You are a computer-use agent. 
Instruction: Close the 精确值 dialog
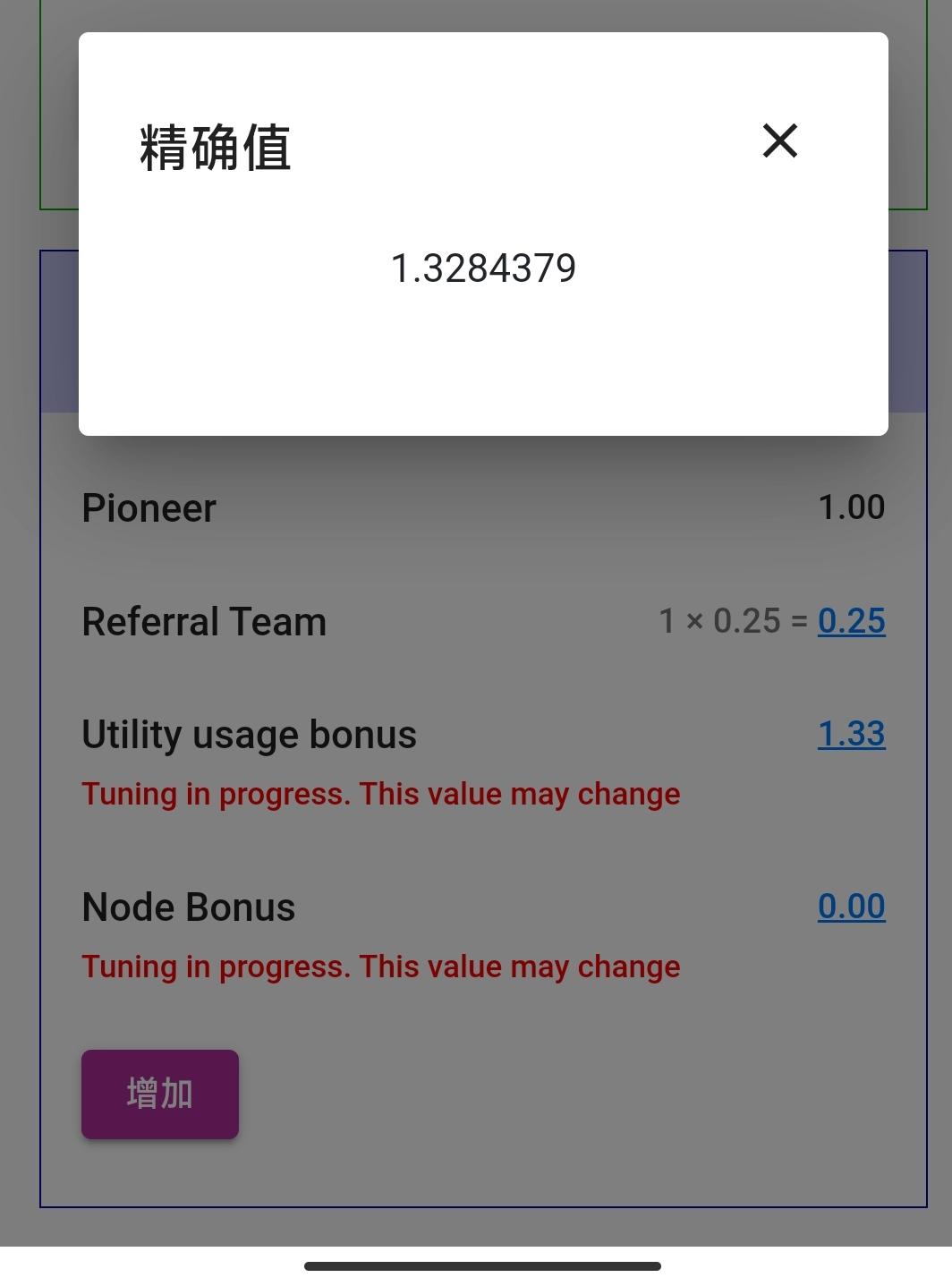click(x=779, y=141)
